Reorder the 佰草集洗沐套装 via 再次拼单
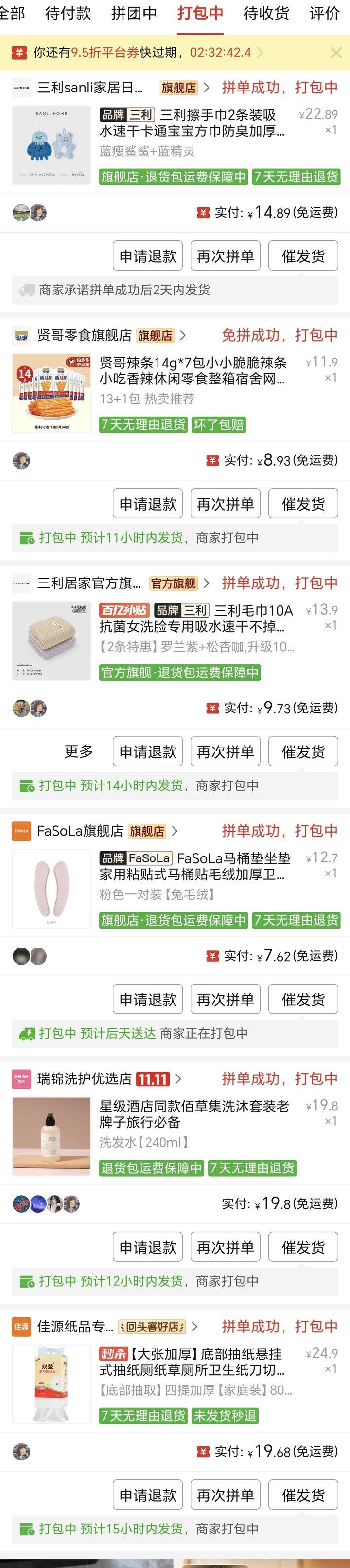This screenshot has width=350, height=1568. tap(226, 1247)
